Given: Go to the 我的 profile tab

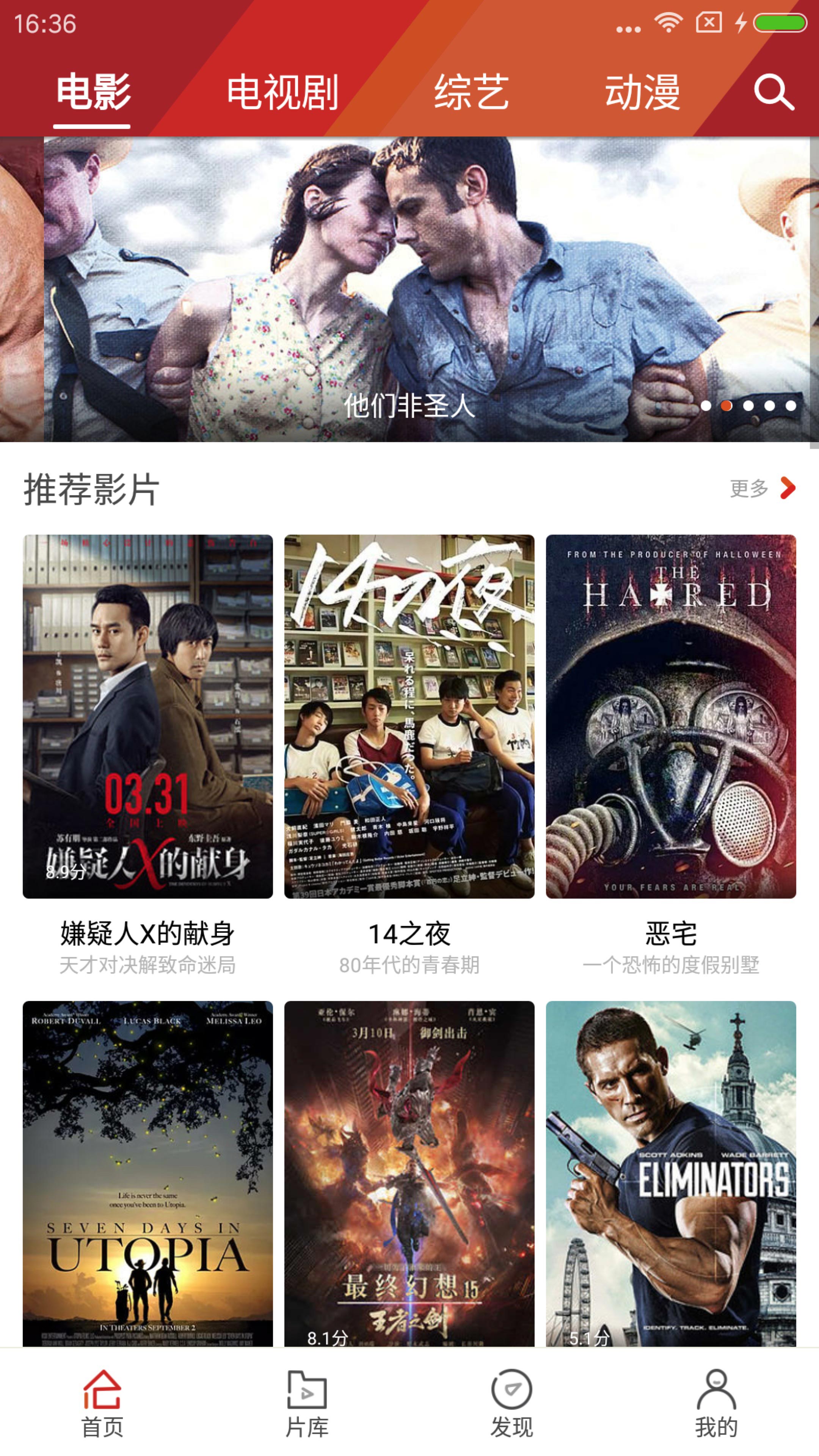Looking at the screenshot, I should pos(716,1403).
